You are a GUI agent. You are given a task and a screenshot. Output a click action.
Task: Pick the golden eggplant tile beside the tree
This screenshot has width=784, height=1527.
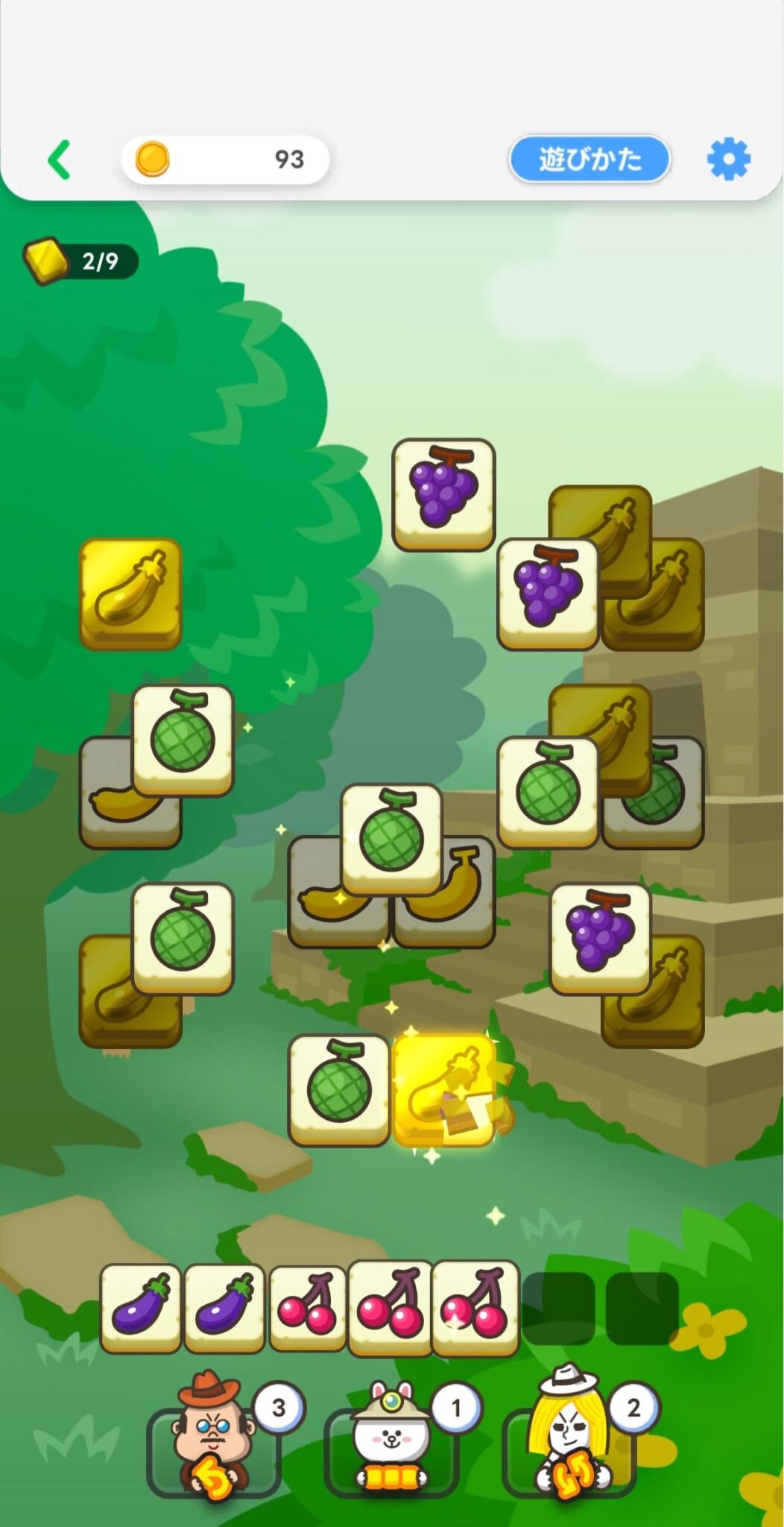[130, 593]
